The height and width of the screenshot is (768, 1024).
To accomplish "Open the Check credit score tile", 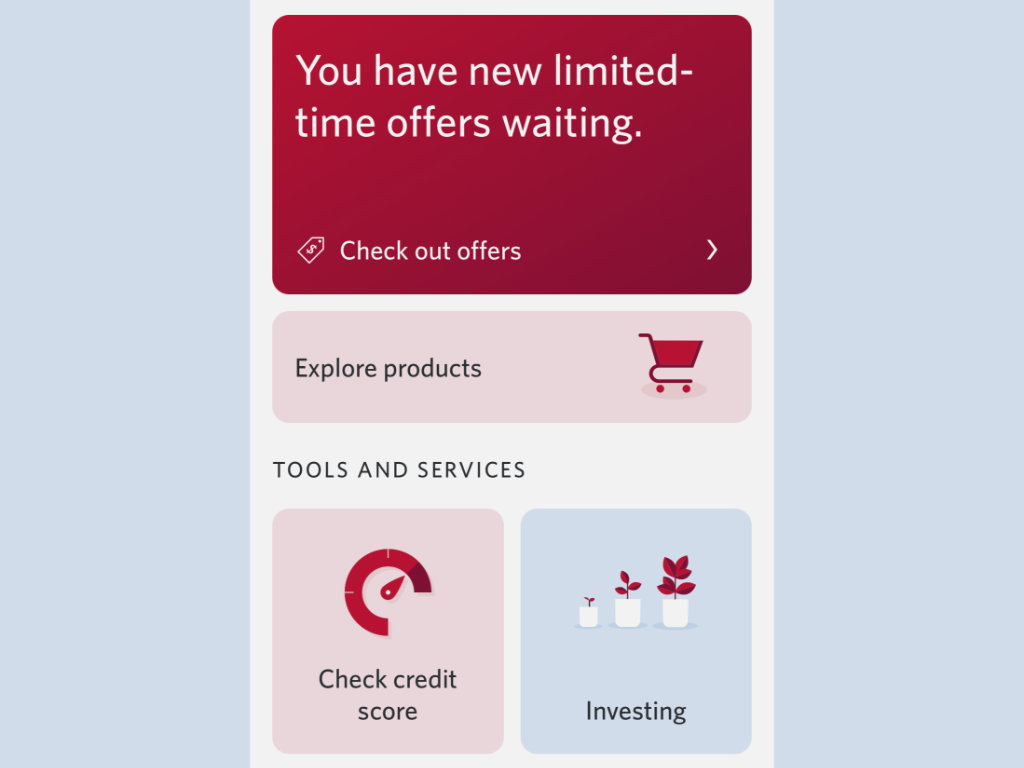I will [388, 630].
